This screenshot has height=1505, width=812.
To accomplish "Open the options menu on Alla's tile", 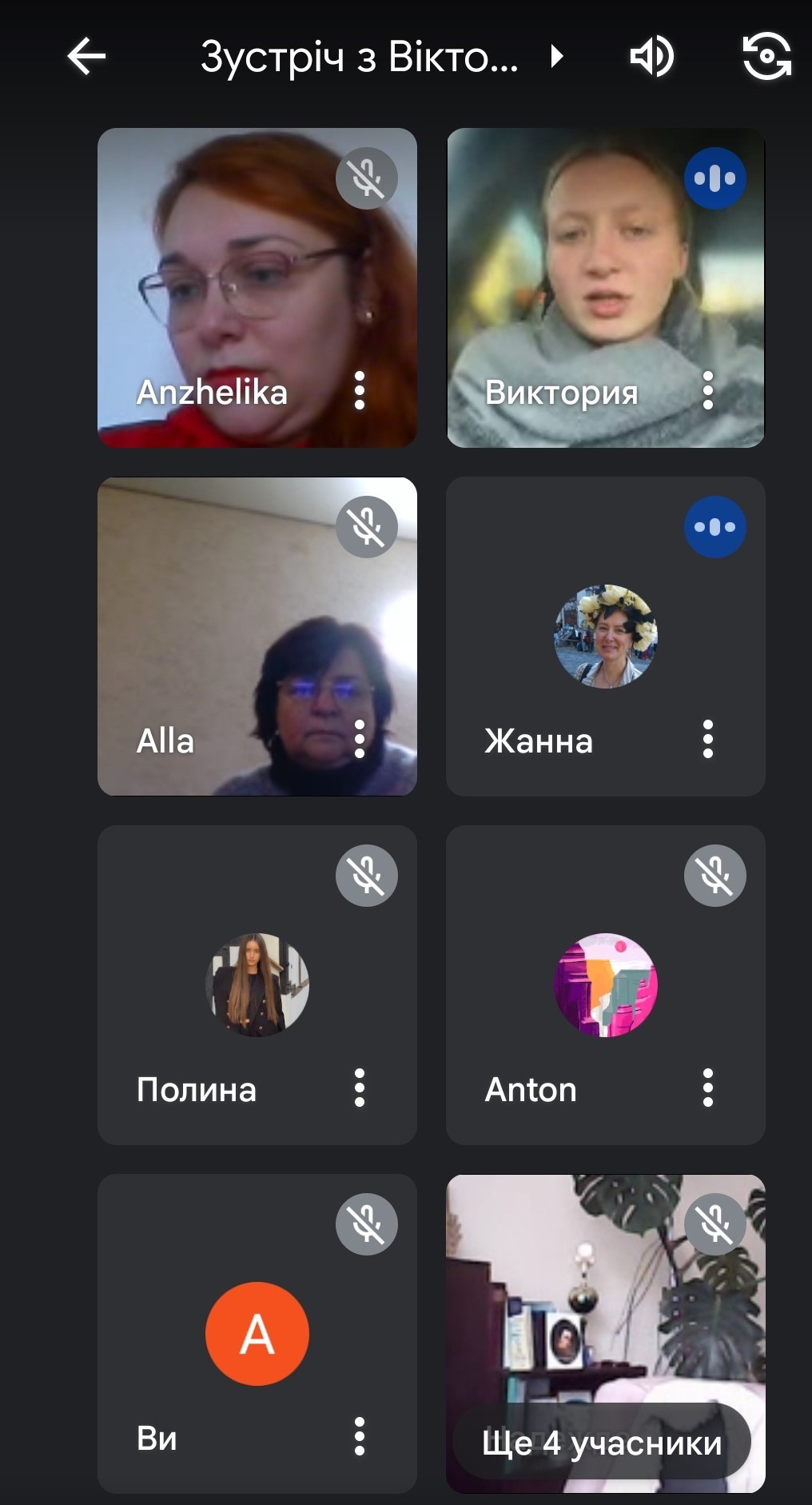I will [360, 740].
